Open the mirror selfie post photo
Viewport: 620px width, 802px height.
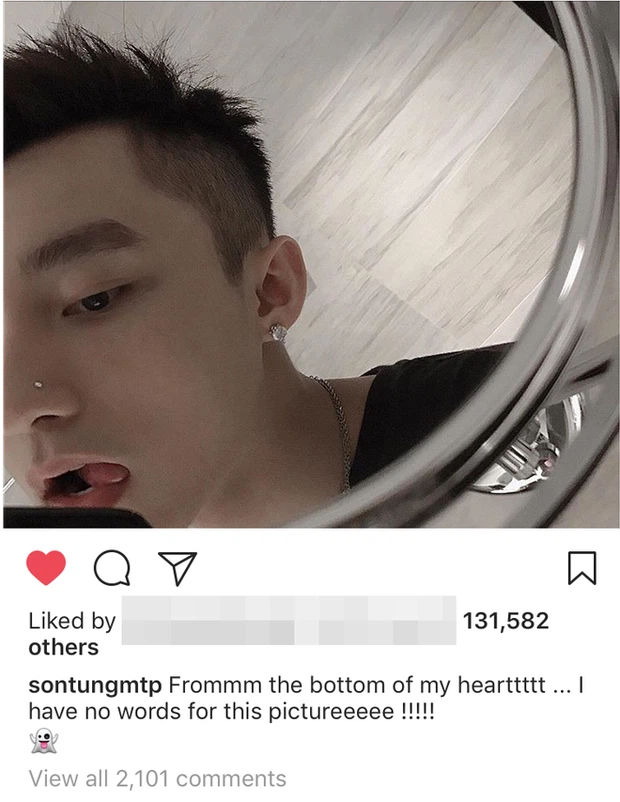(x=310, y=265)
